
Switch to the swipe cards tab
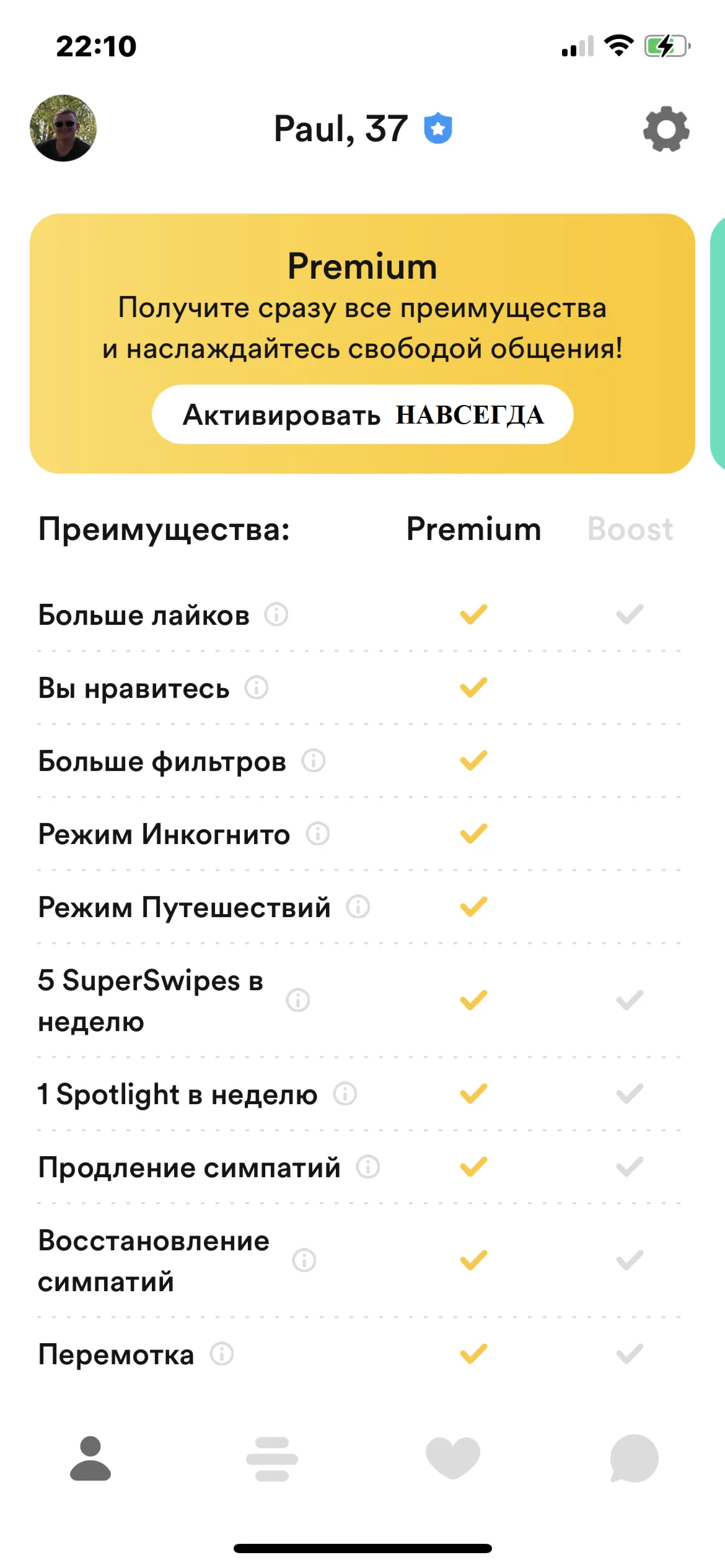click(272, 1458)
